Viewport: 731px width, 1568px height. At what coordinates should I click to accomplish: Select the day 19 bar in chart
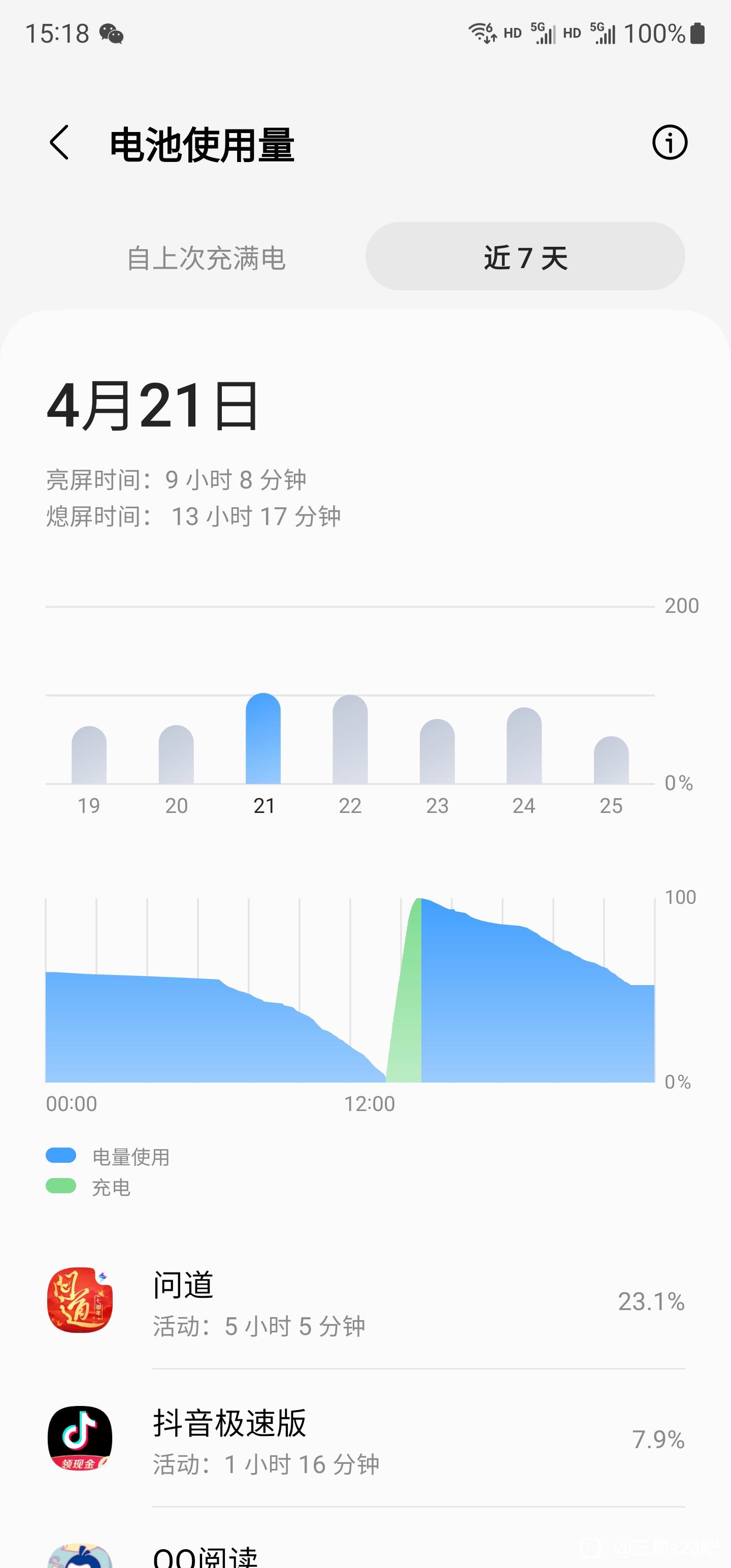[x=89, y=755]
